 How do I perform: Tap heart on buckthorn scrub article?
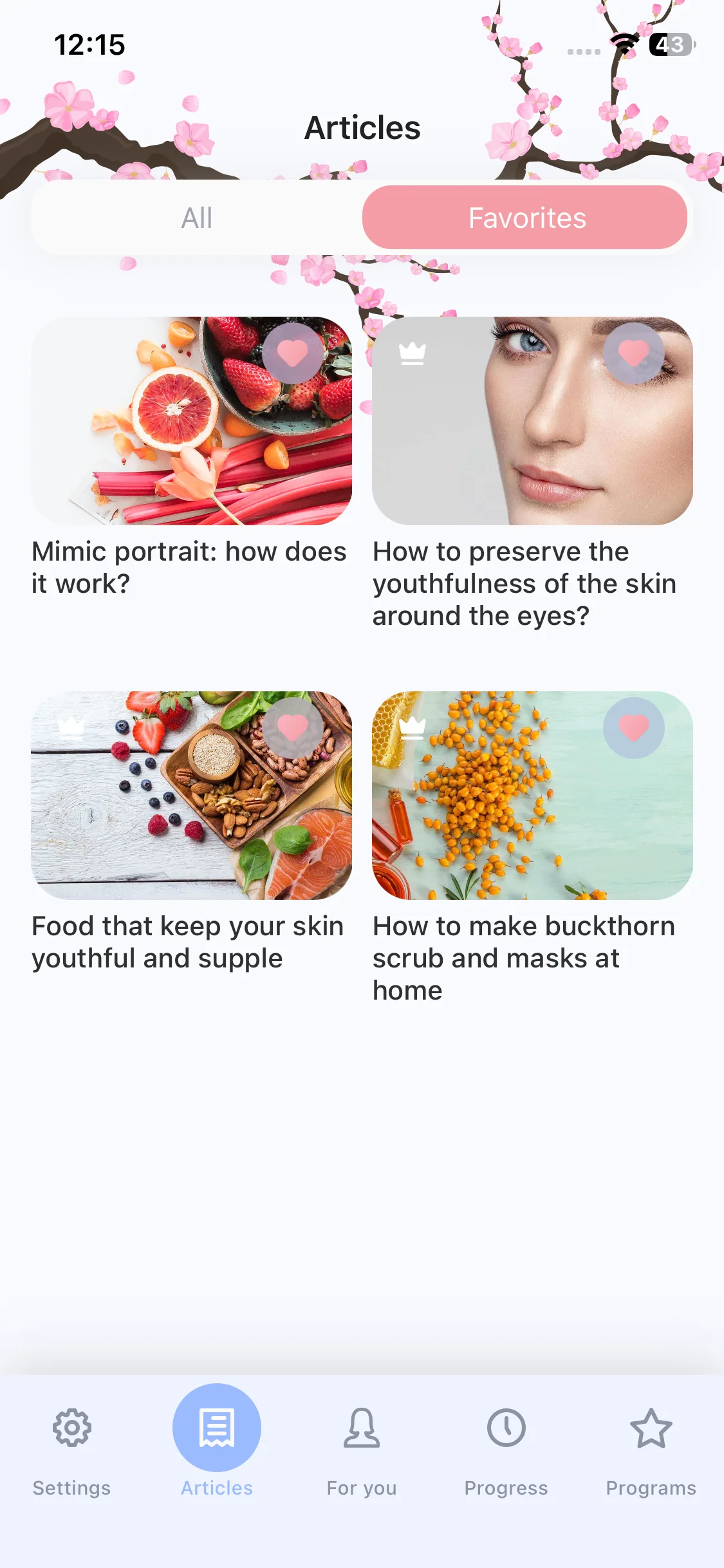(x=633, y=728)
